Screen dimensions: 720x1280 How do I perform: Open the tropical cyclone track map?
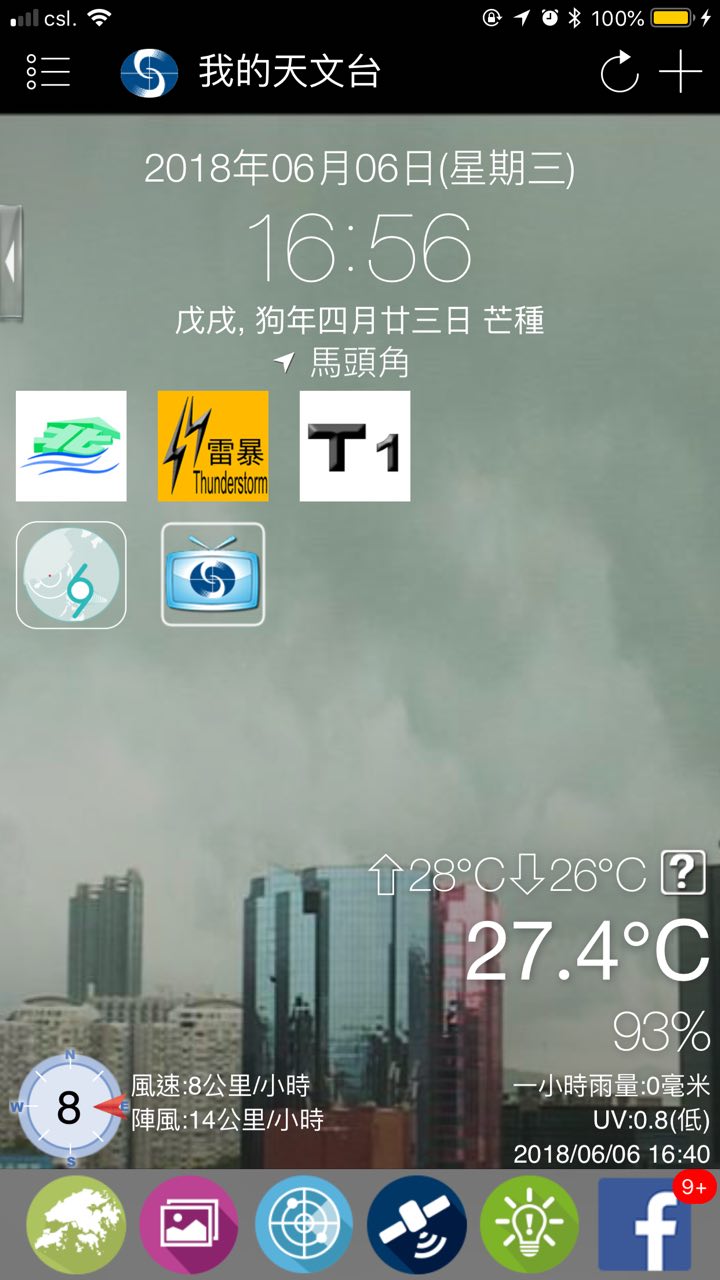click(71, 575)
